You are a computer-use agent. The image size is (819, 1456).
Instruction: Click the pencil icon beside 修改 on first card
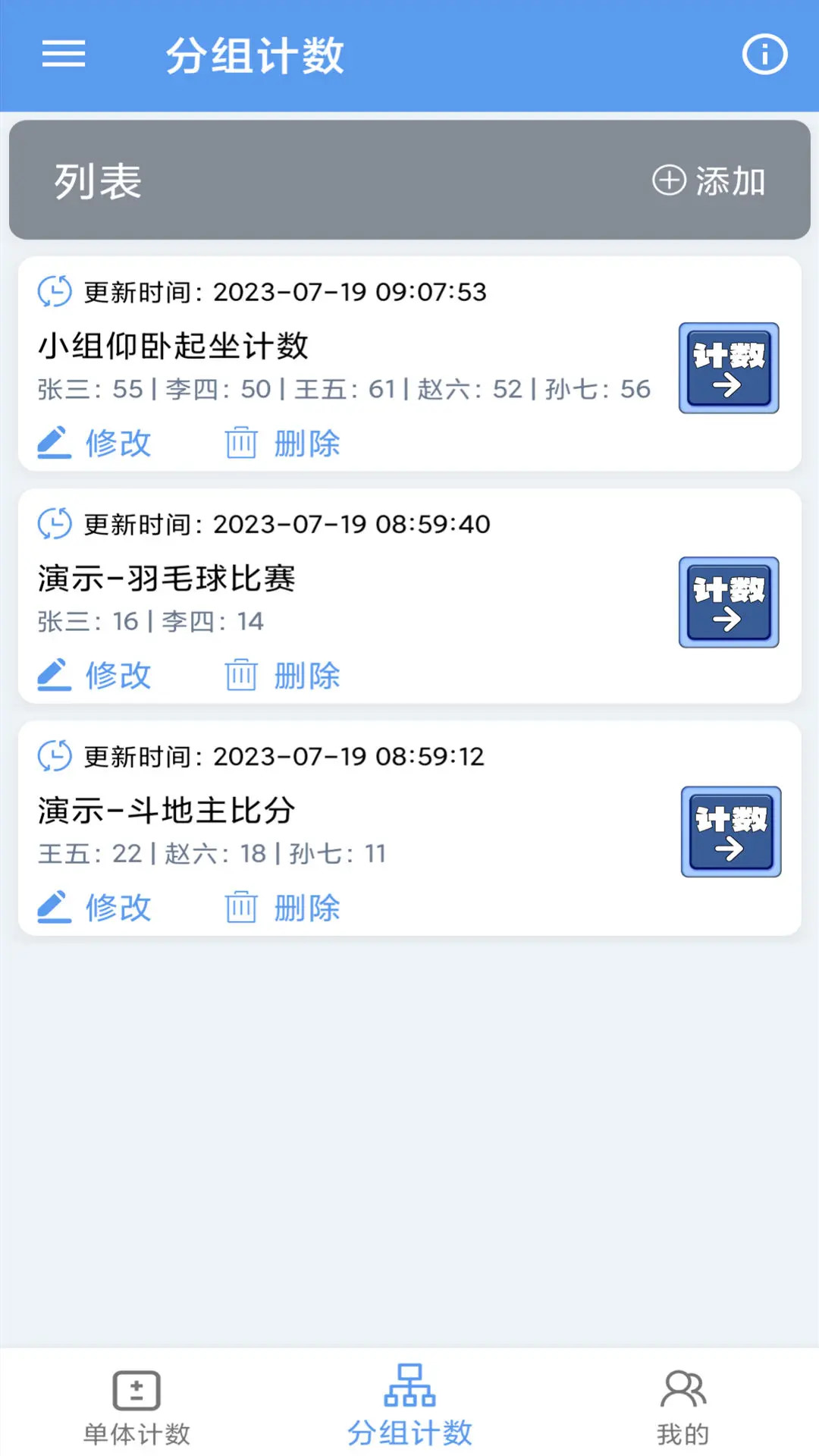tap(52, 442)
